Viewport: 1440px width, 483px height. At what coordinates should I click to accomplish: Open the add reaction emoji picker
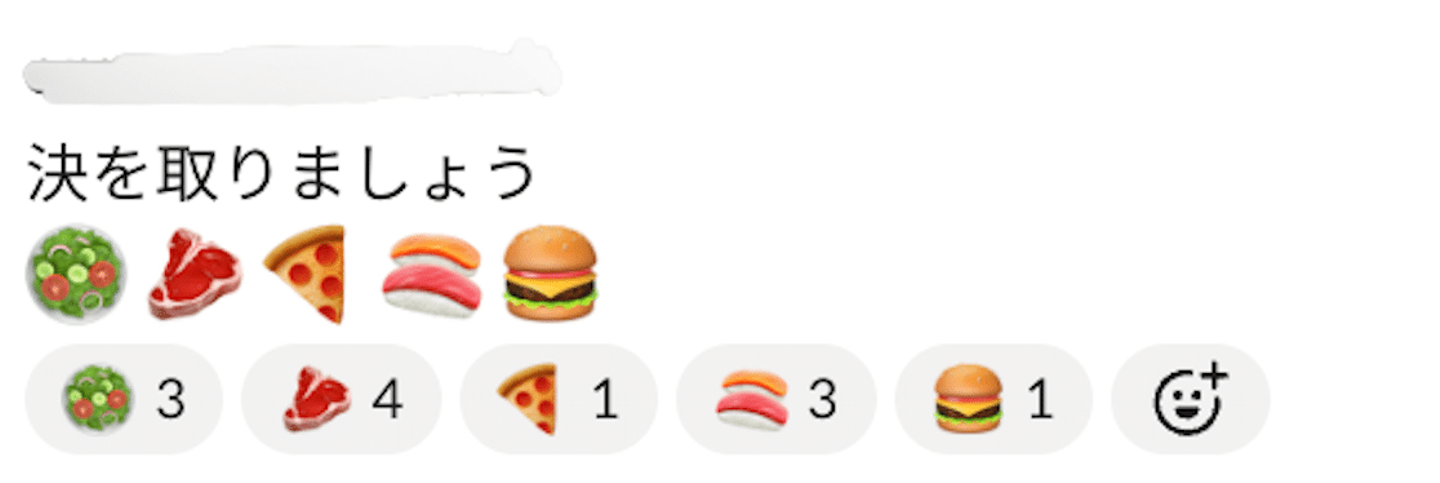[x=1190, y=399]
